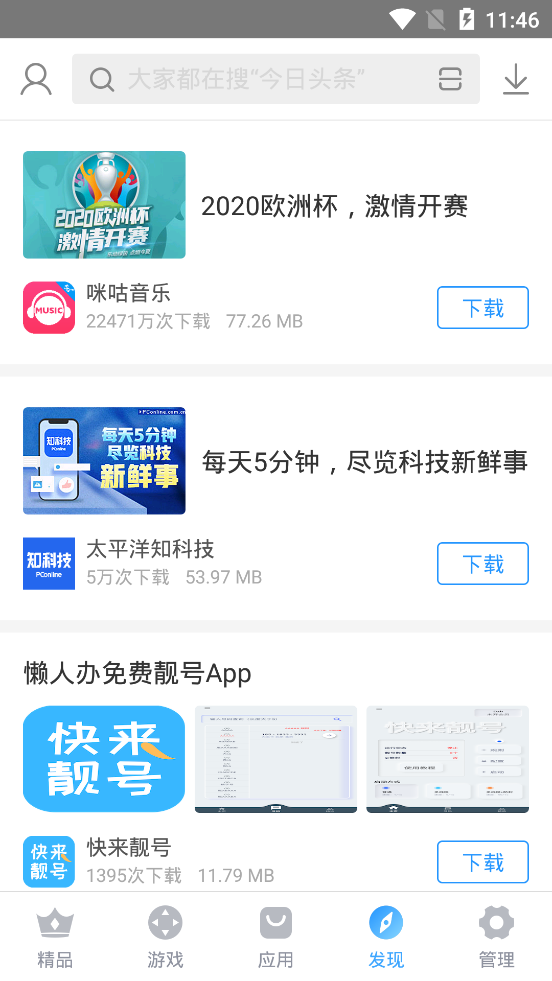The image size is (552, 981).
Task: Download 快来靓号
Action: pyautogui.click(x=483, y=862)
